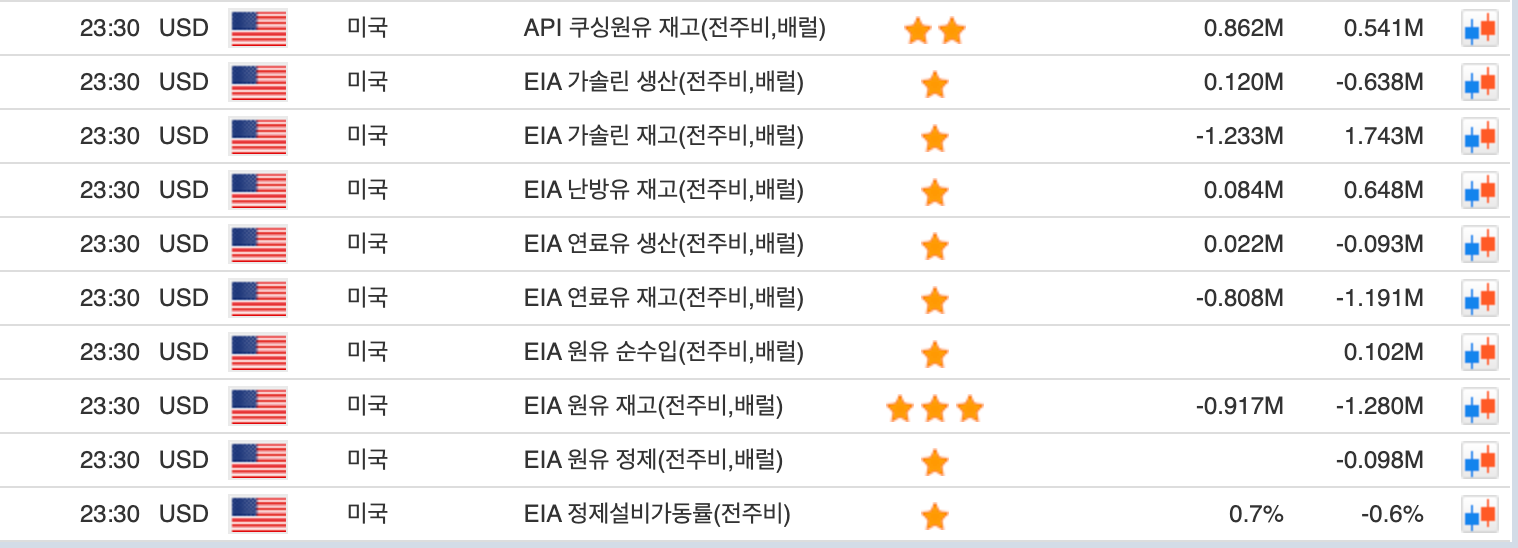Image resolution: width=1518 pixels, height=548 pixels.
Task: Show chart for EIA 난방유 재고
Action: (1480, 191)
